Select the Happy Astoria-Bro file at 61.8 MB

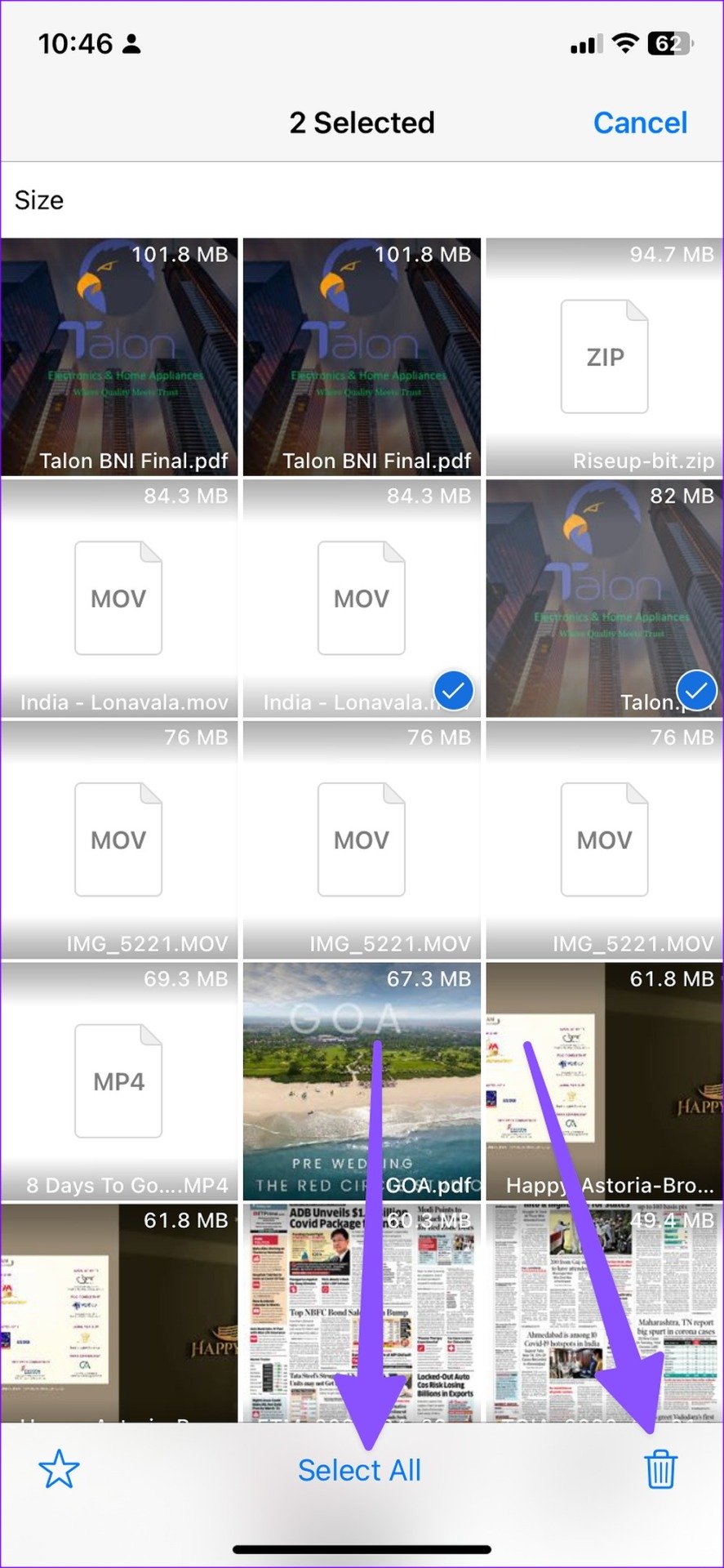(605, 1081)
